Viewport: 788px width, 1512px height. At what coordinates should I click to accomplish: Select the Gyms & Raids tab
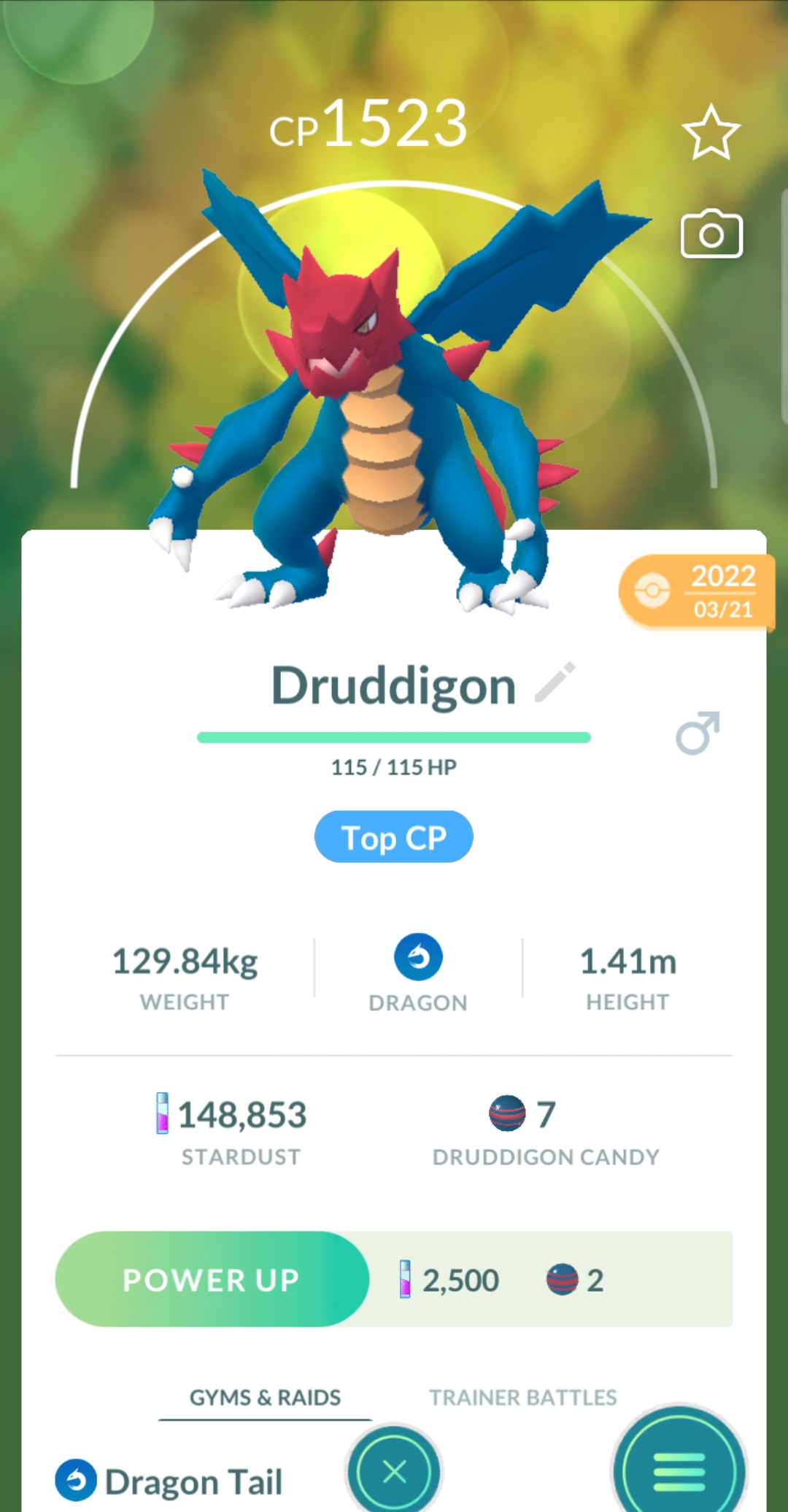click(265, 1397)
